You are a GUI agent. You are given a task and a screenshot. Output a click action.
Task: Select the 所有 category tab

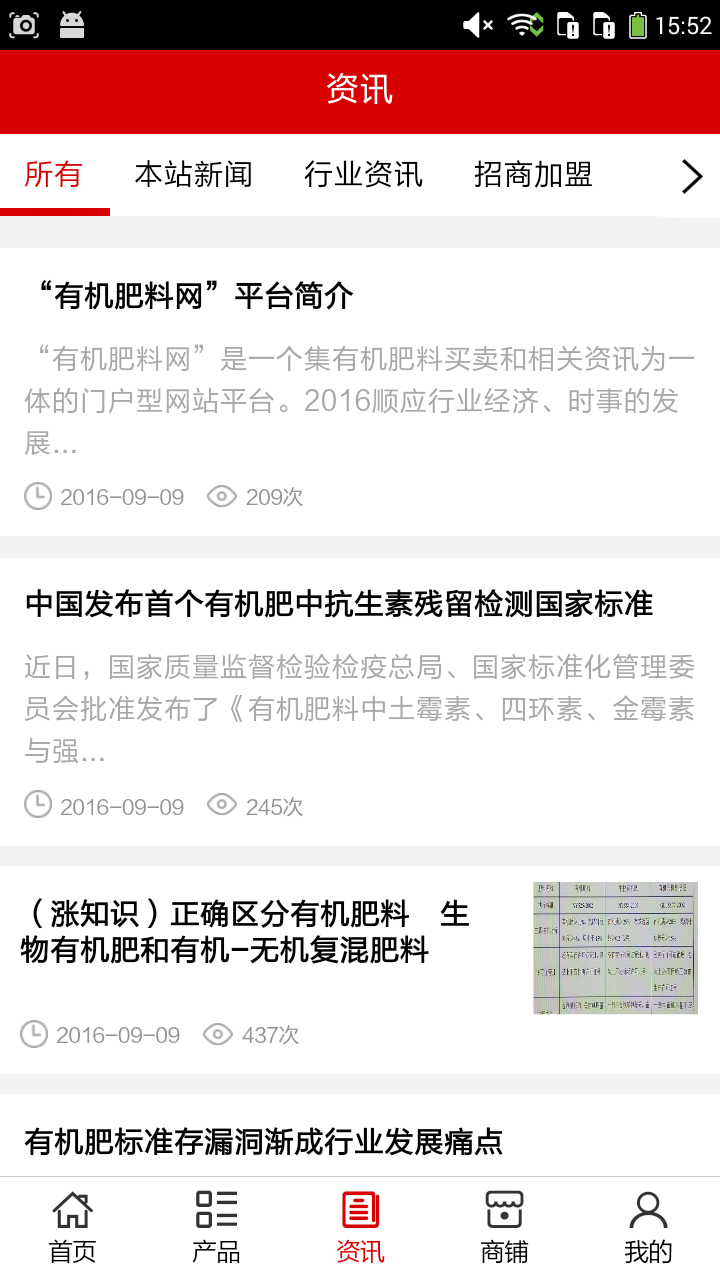pyautogui.click(x=53, y=175)
